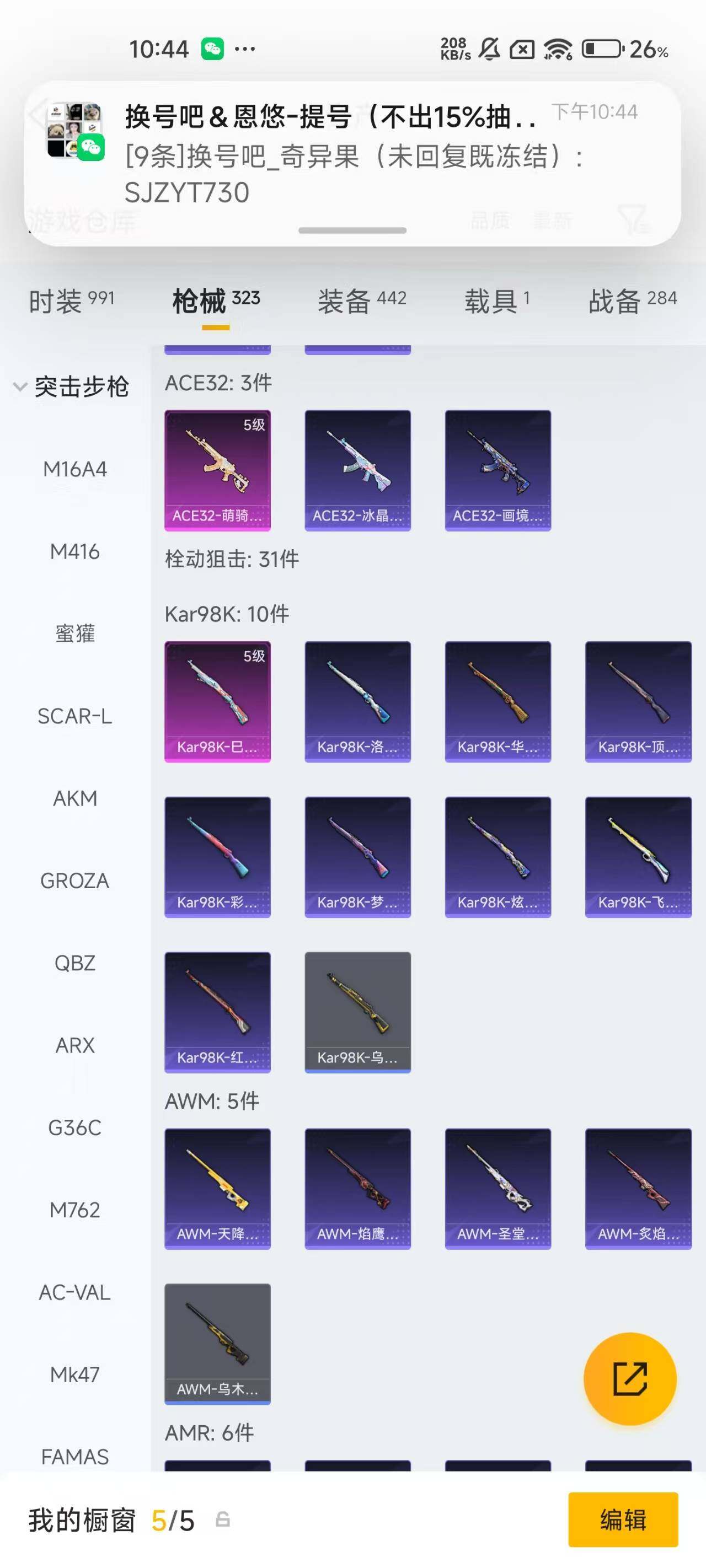The height and width of the screenshot is (1568, 706).
Task: Tap the 编辑 button
Action: (x=623, y=1519)
